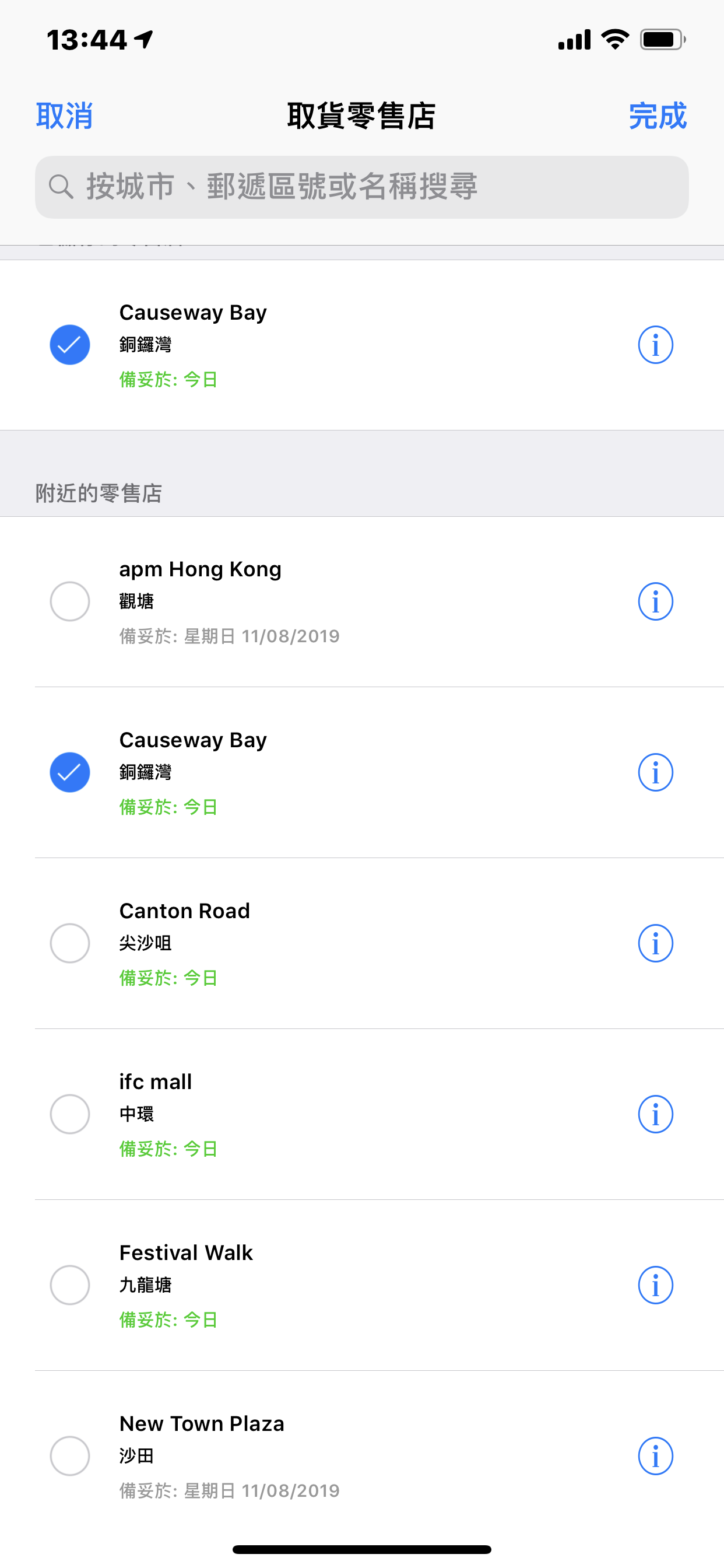Open the store search field
The height and width of the screenshot is (1568, 724).
(362, 187)
